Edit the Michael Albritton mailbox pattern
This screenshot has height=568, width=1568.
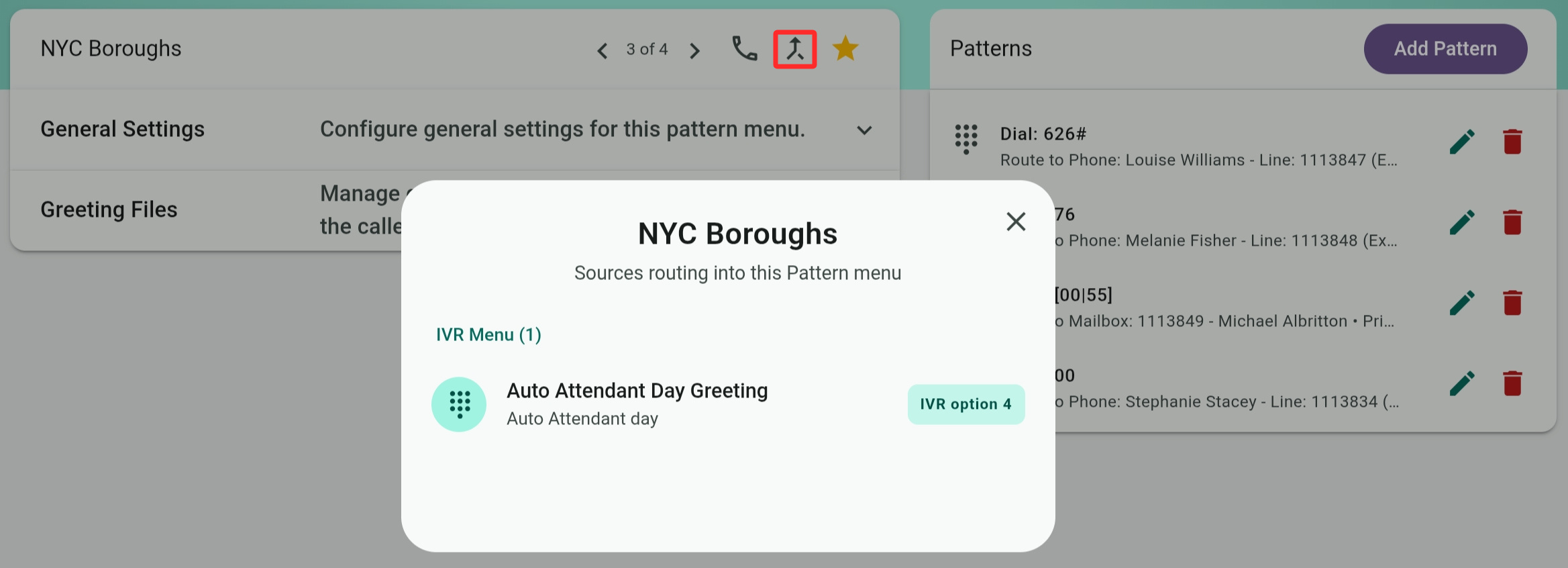[1462, 303]
